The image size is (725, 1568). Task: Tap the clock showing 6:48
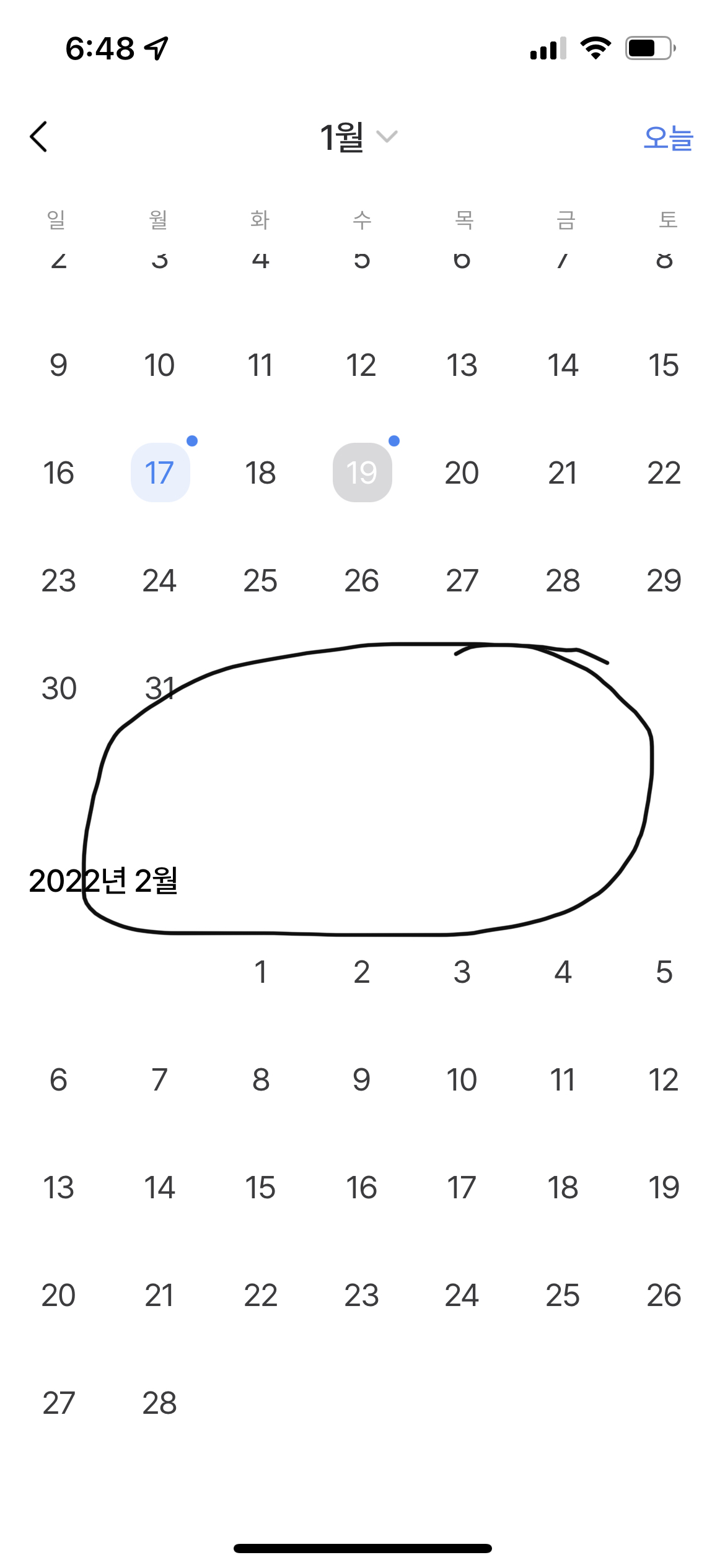[99, 48]
